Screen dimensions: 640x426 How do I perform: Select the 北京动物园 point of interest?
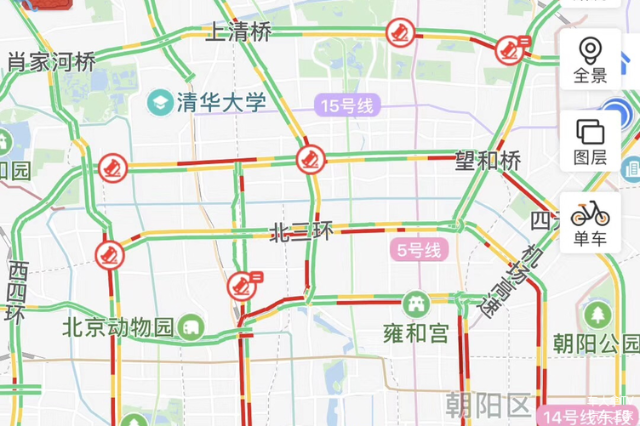click(x=190, y=327)
